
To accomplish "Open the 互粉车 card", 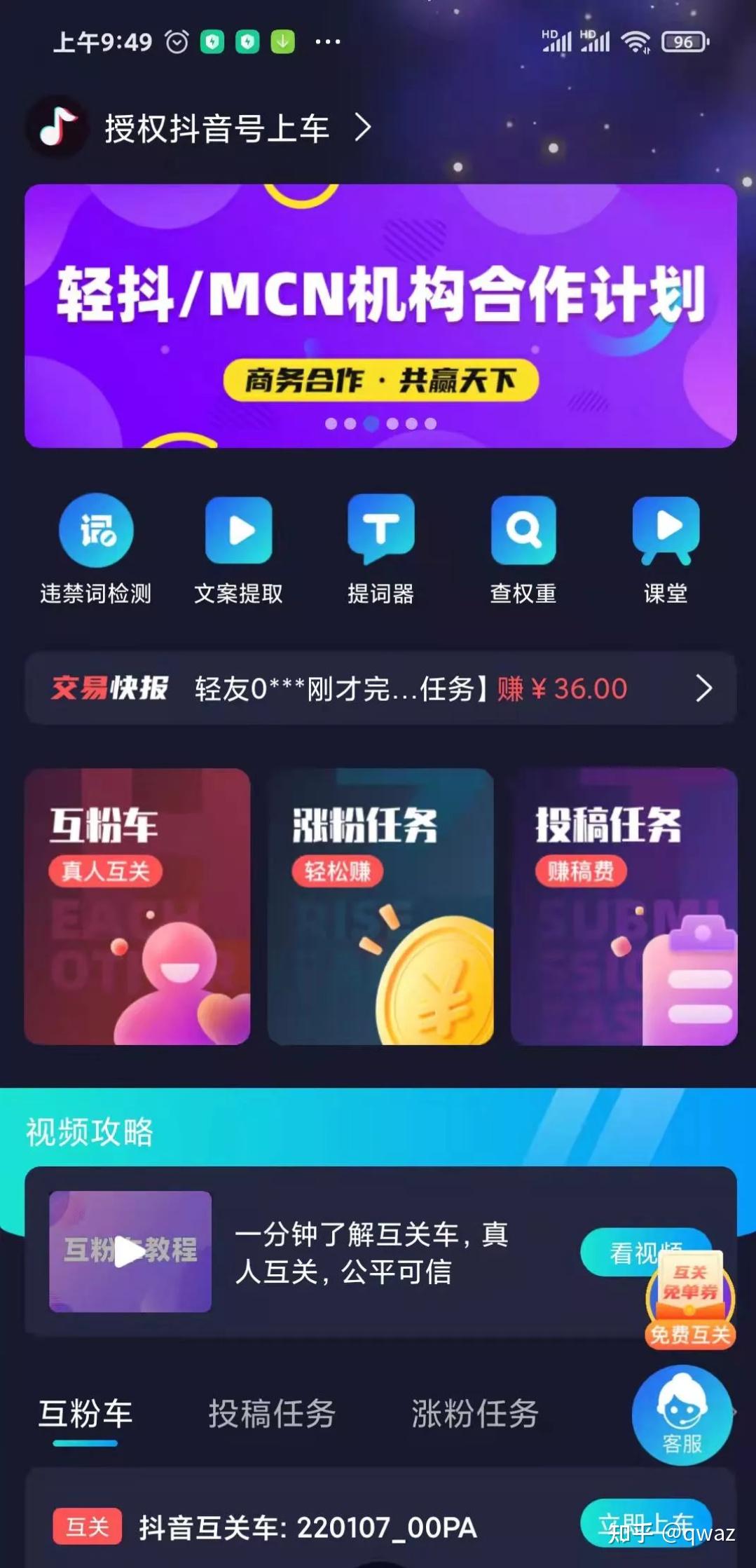I will click(137, 906).
